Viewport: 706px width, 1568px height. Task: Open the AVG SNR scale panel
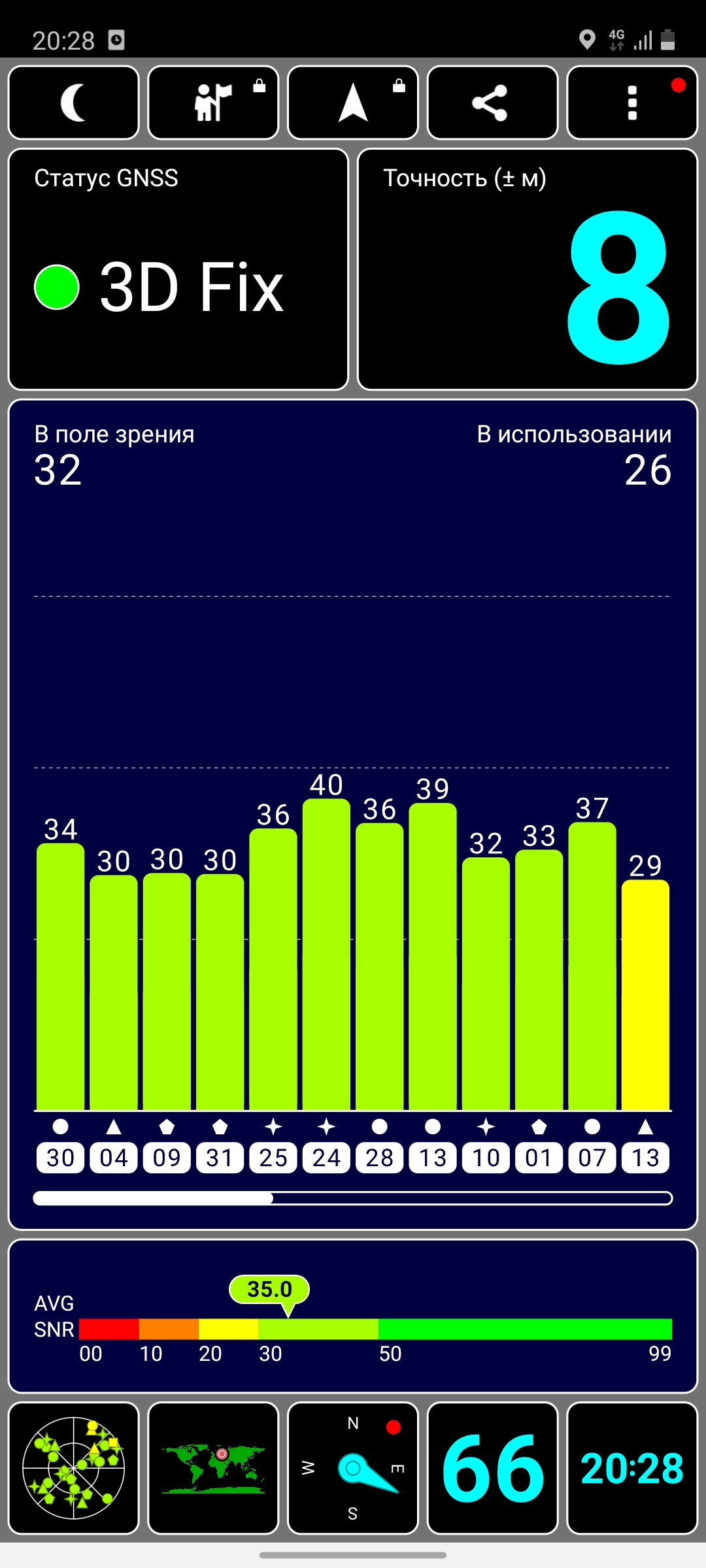coord(353,1316)
